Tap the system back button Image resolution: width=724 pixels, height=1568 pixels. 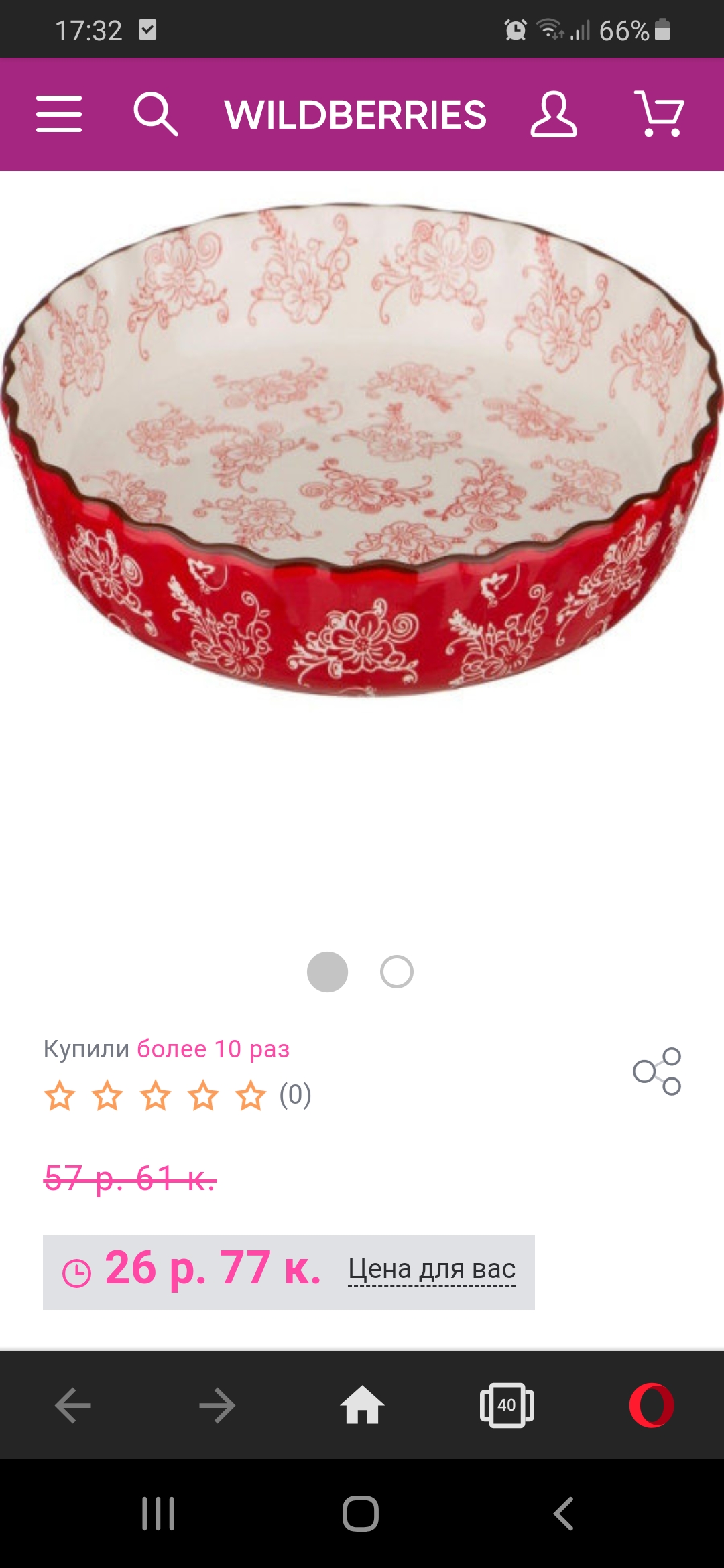click(x=564, y=1514)
